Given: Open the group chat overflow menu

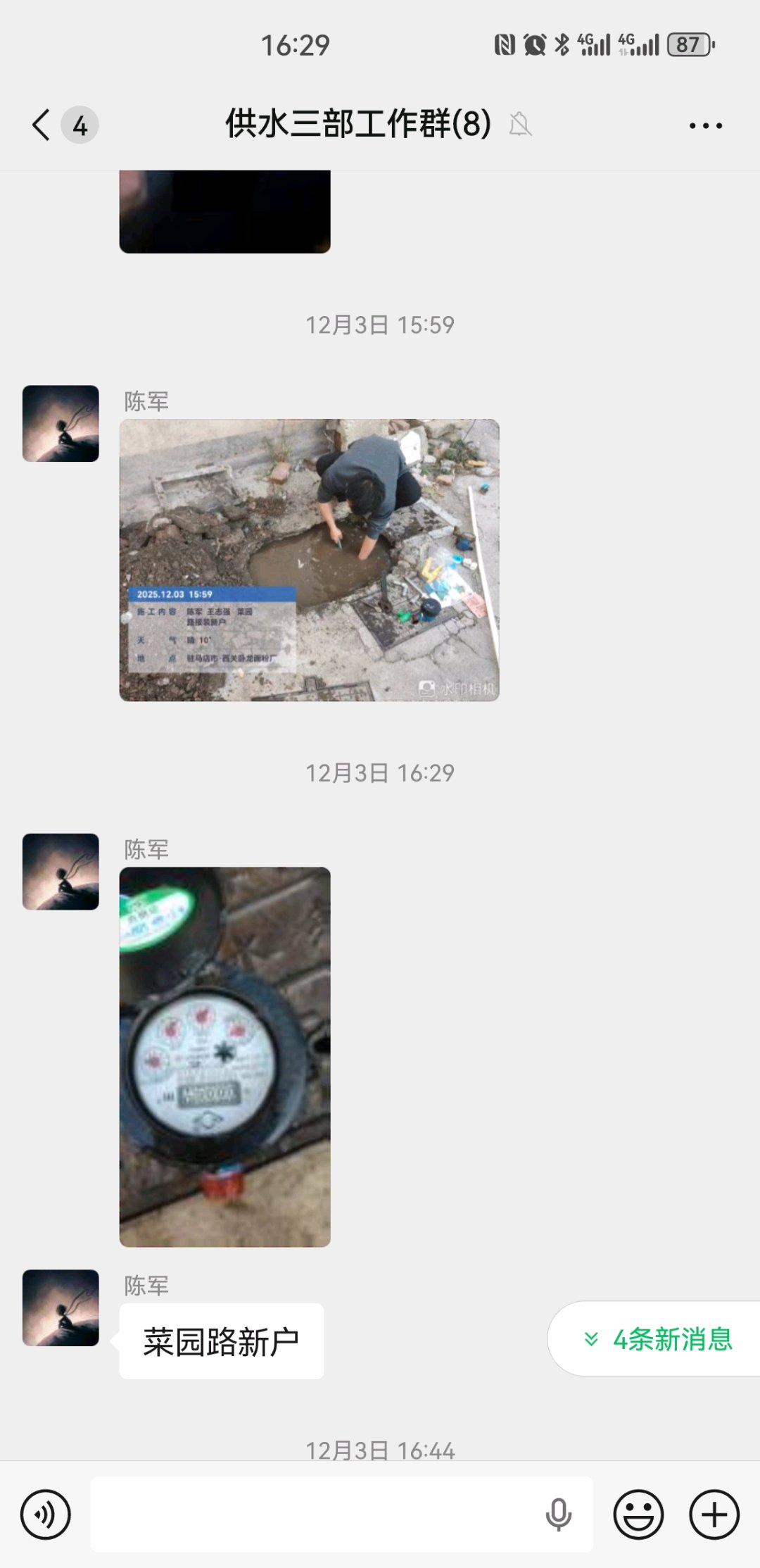Looking at the screenshot, I should [705, 125].
